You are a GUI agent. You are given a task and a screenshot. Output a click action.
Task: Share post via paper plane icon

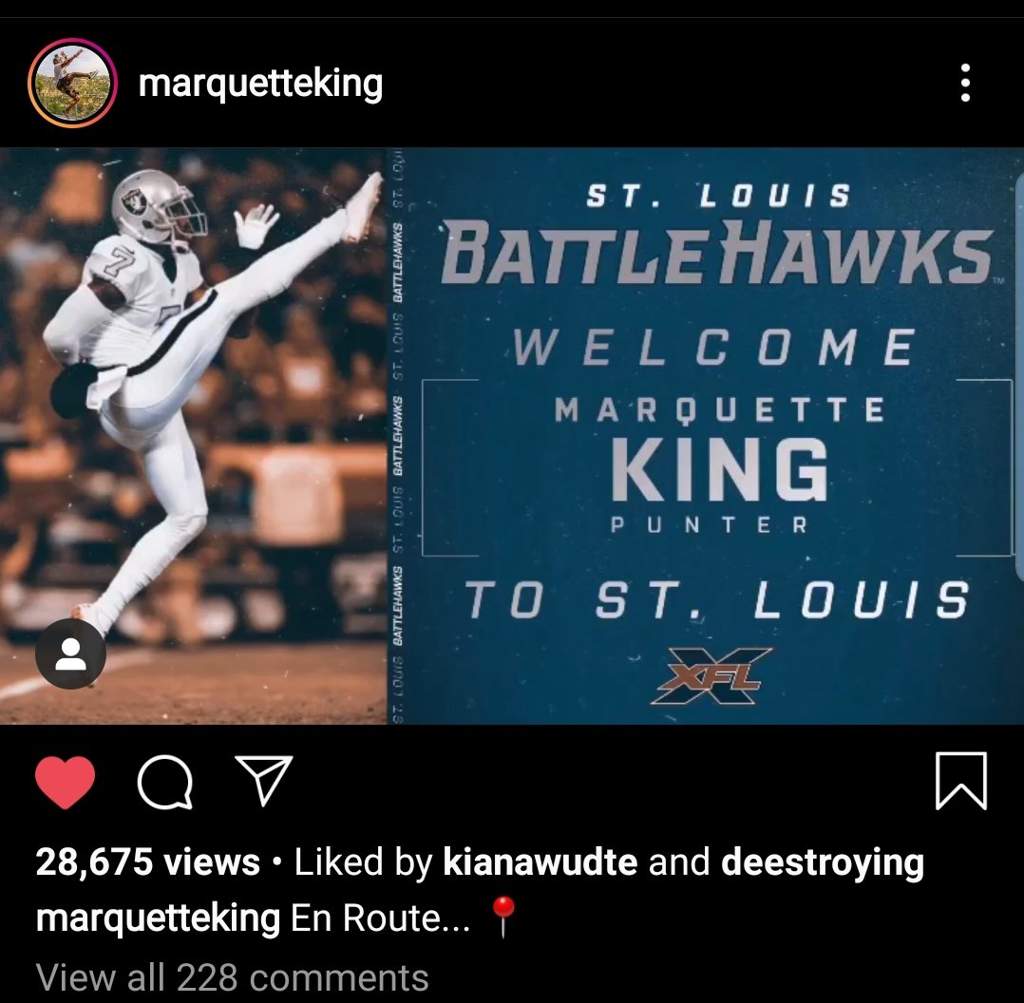pyautogui.click(x=263, y=780)
